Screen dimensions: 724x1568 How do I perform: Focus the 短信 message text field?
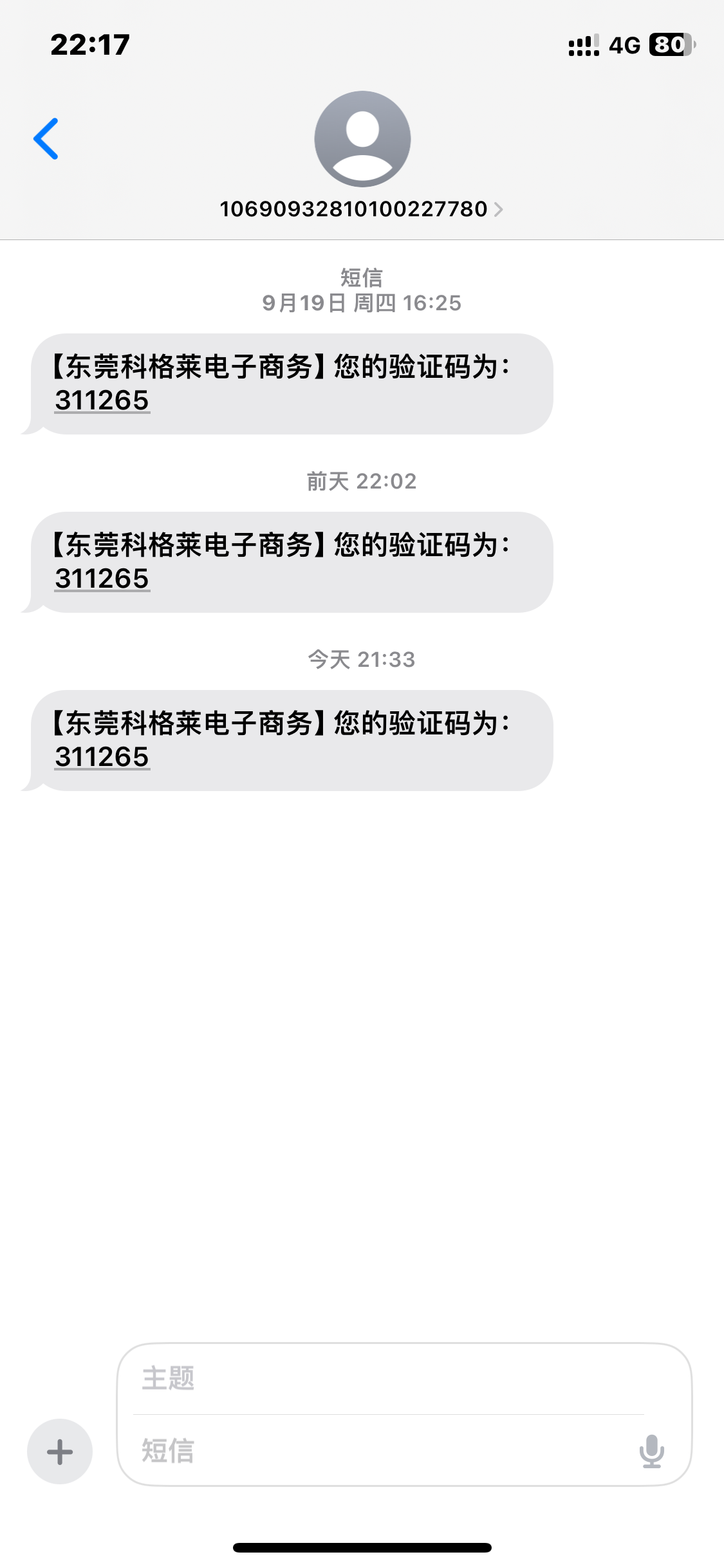[x=380, y=1451]
